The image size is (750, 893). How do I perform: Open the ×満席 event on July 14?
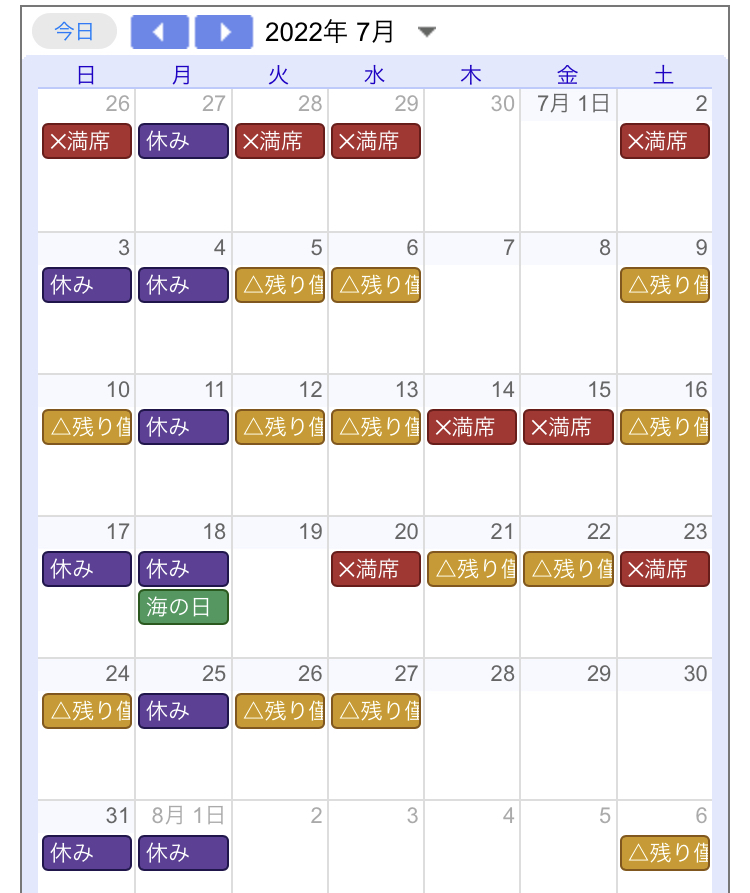click(x=472, y=427)
